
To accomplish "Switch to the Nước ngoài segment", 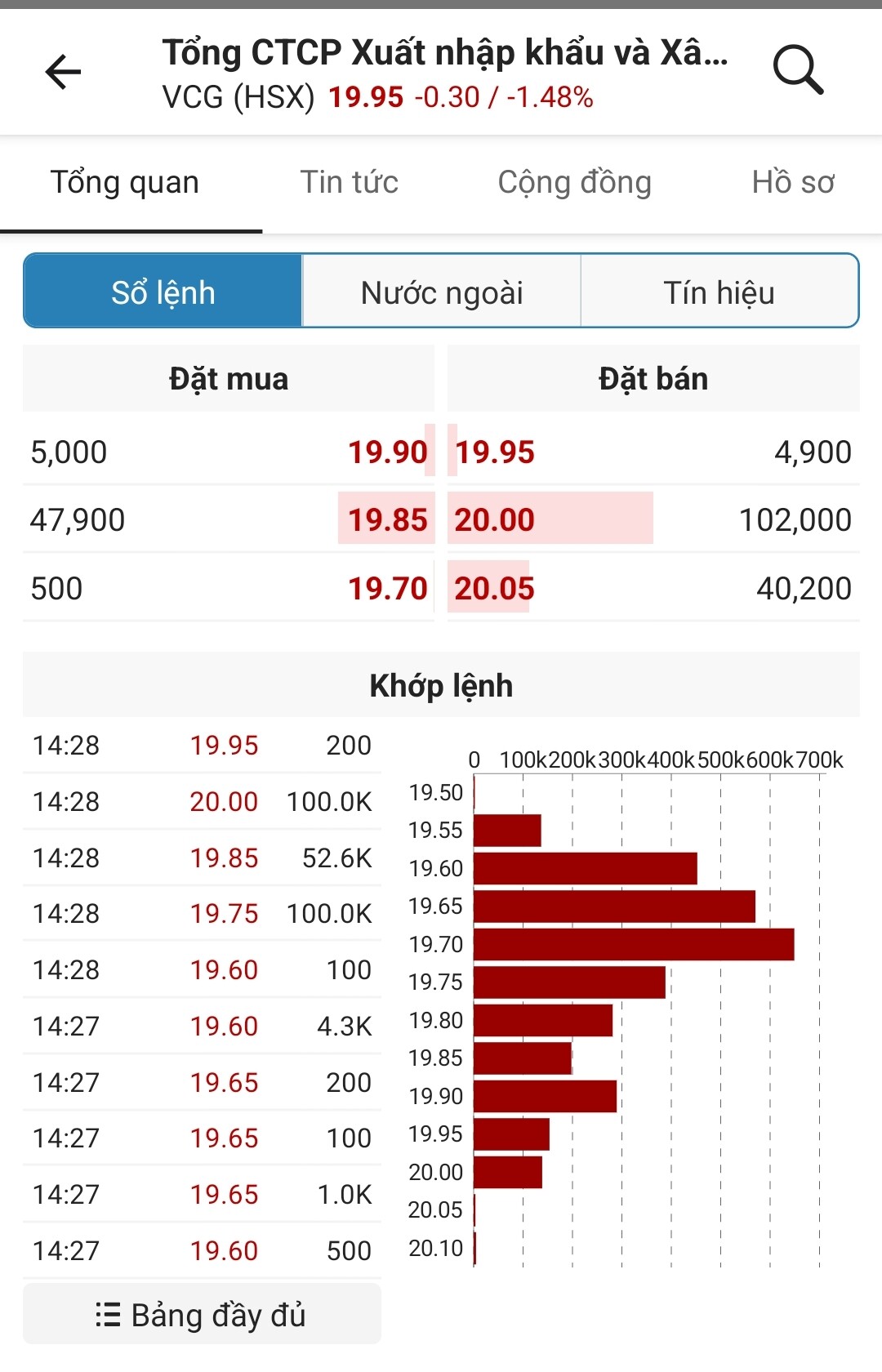I will point(442,292).
